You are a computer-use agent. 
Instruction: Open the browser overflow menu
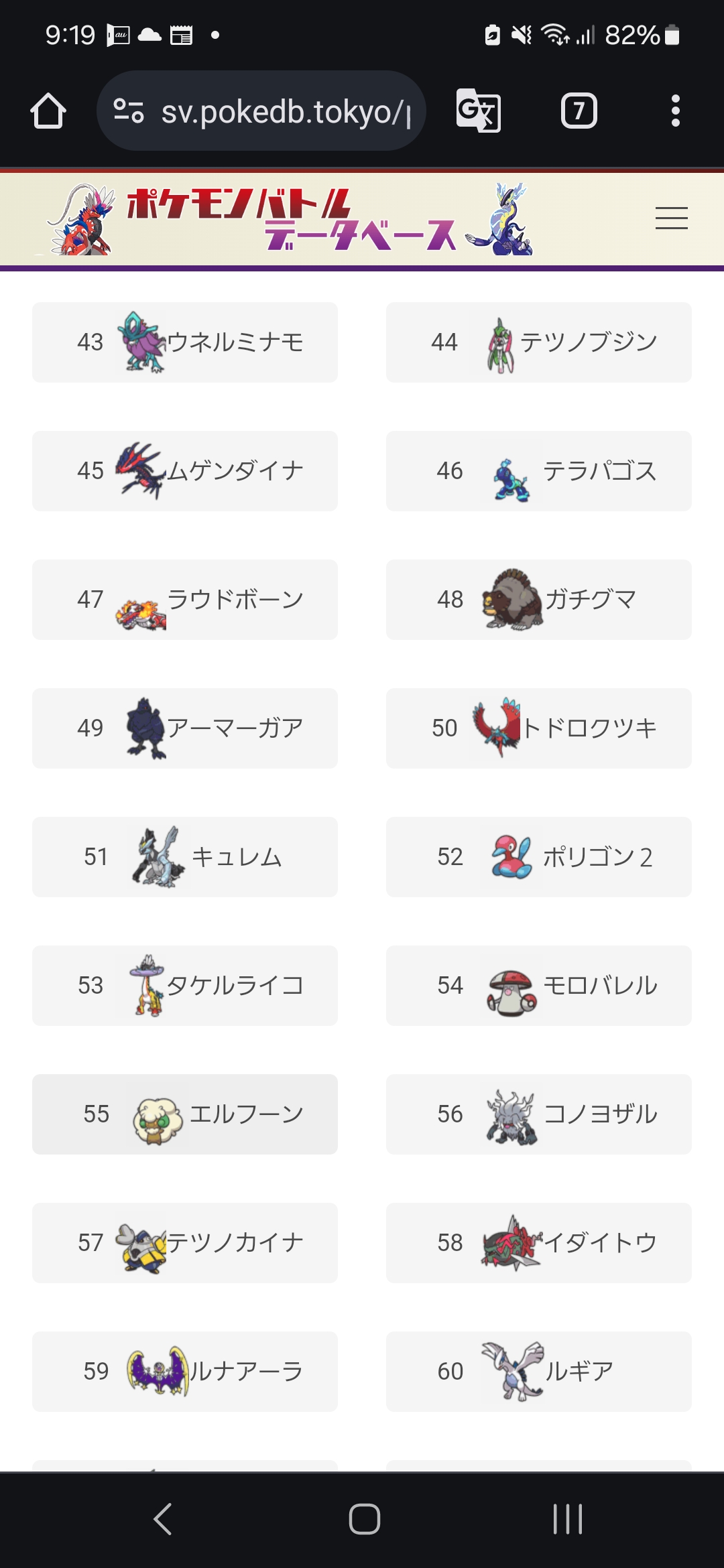point(675,111)
